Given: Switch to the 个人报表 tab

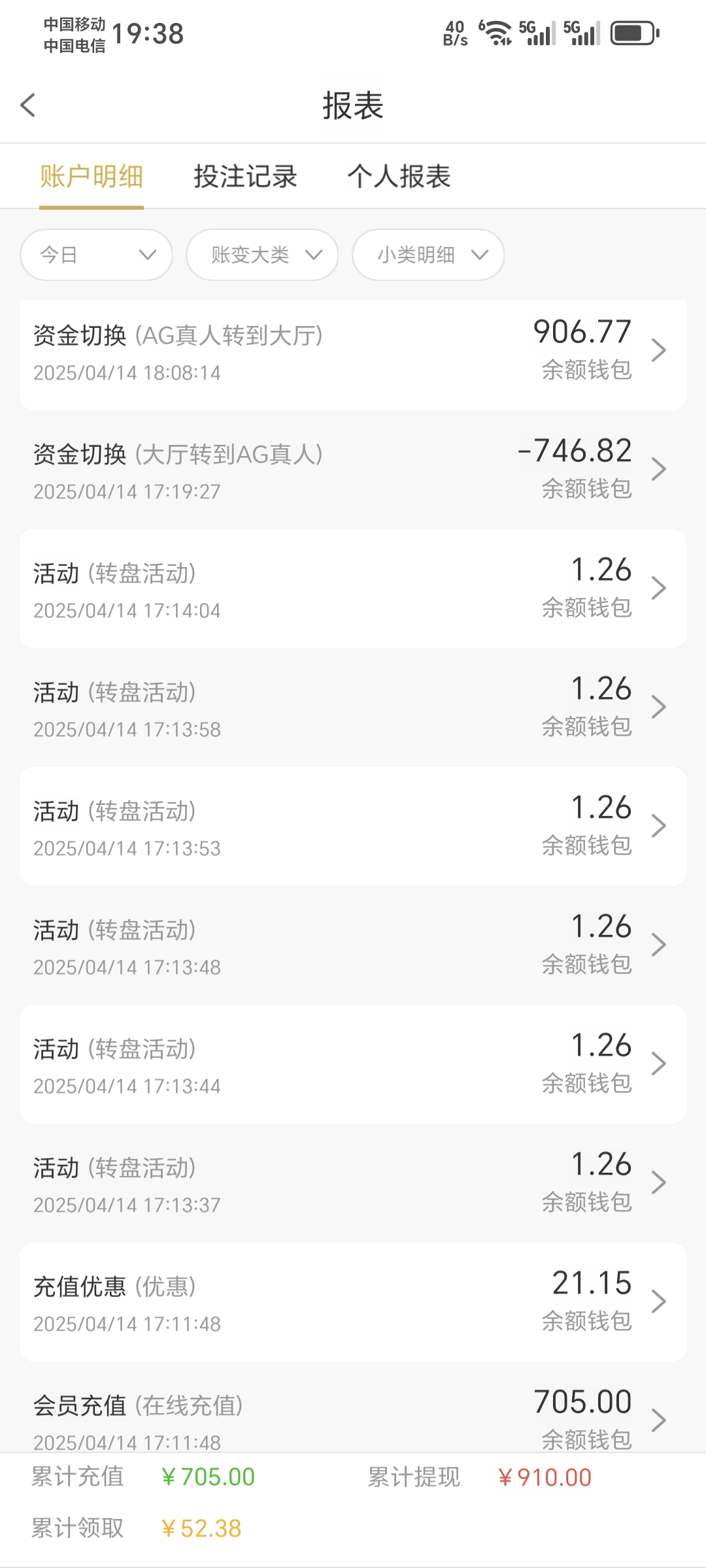Looking at the screenshot, I should (399, 176).
